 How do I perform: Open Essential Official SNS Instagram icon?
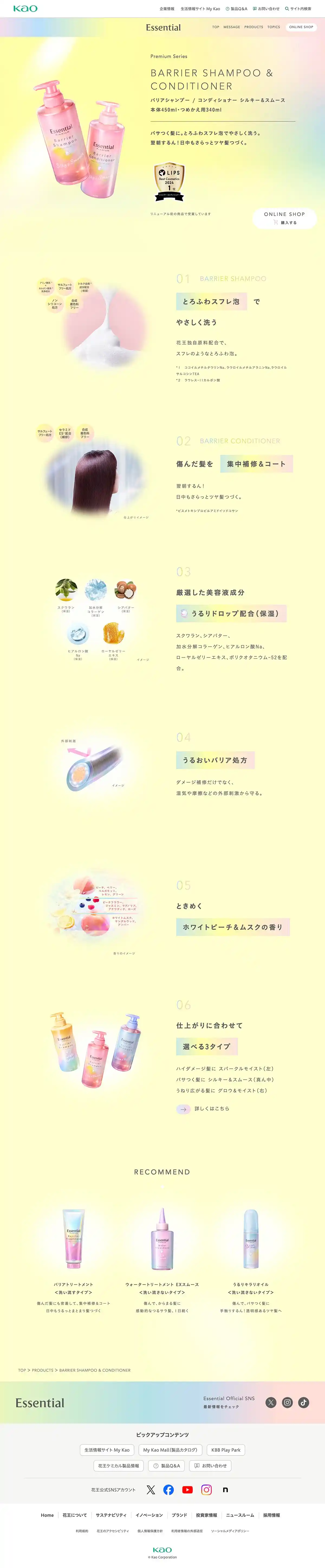click(x=287, y=1403)
